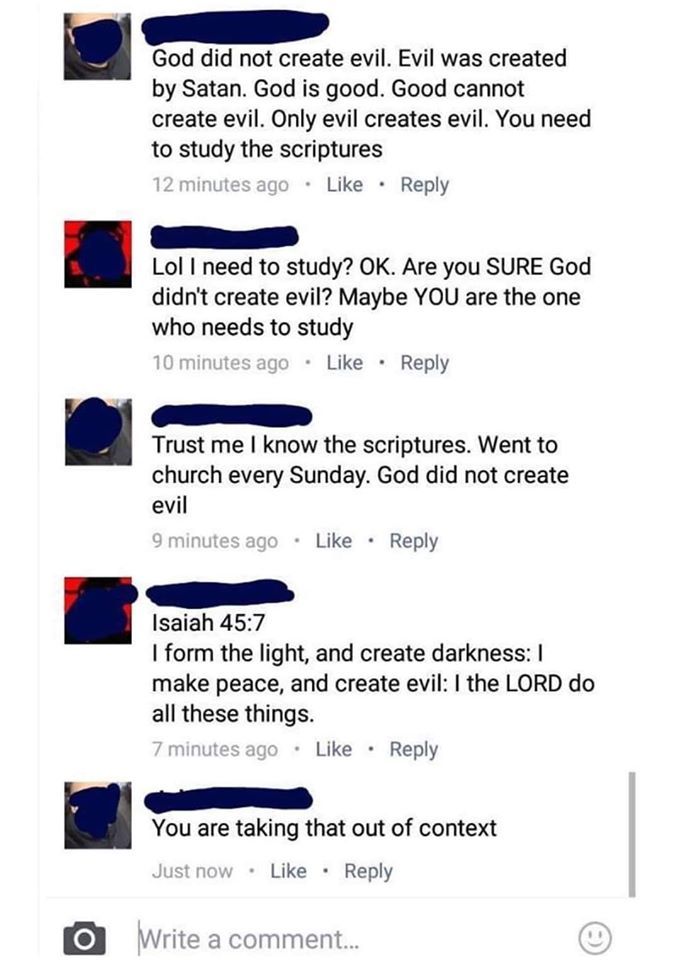The width and height of the screenshot is (680, 960).
Task: Reply to the comment from 12 minutes ago
Action: 425,185
